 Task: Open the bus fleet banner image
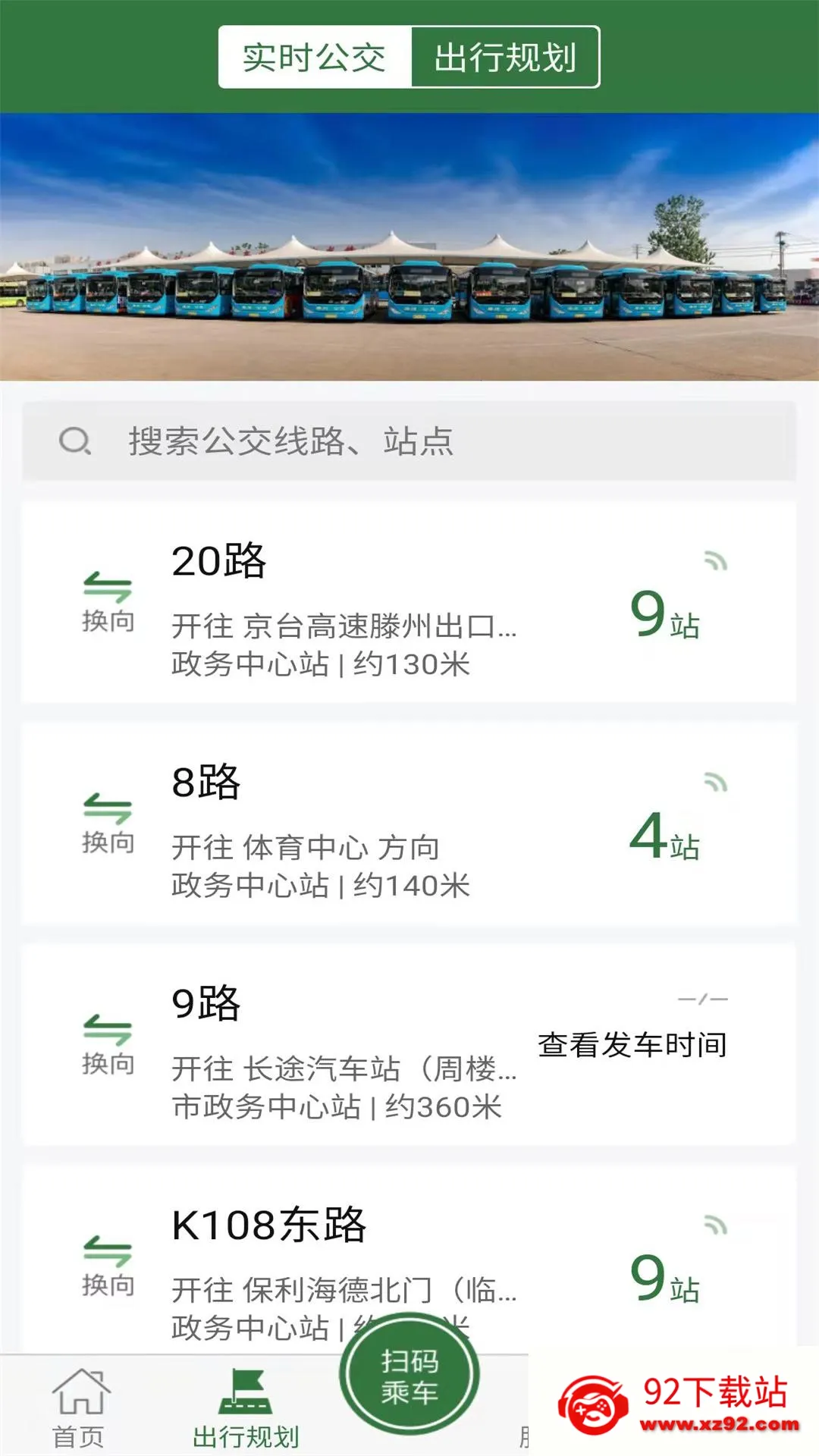pos(409,247)
